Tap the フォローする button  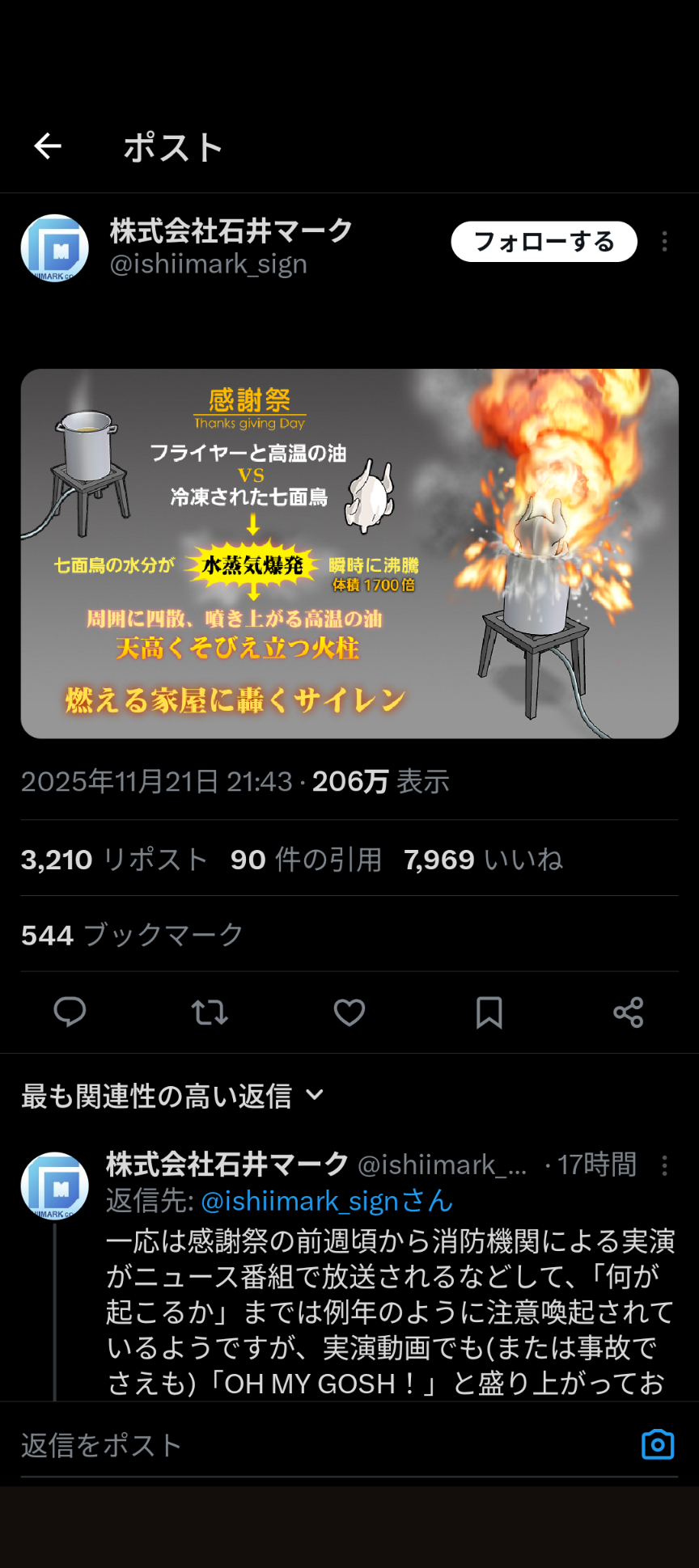click(x=544, y=242)
